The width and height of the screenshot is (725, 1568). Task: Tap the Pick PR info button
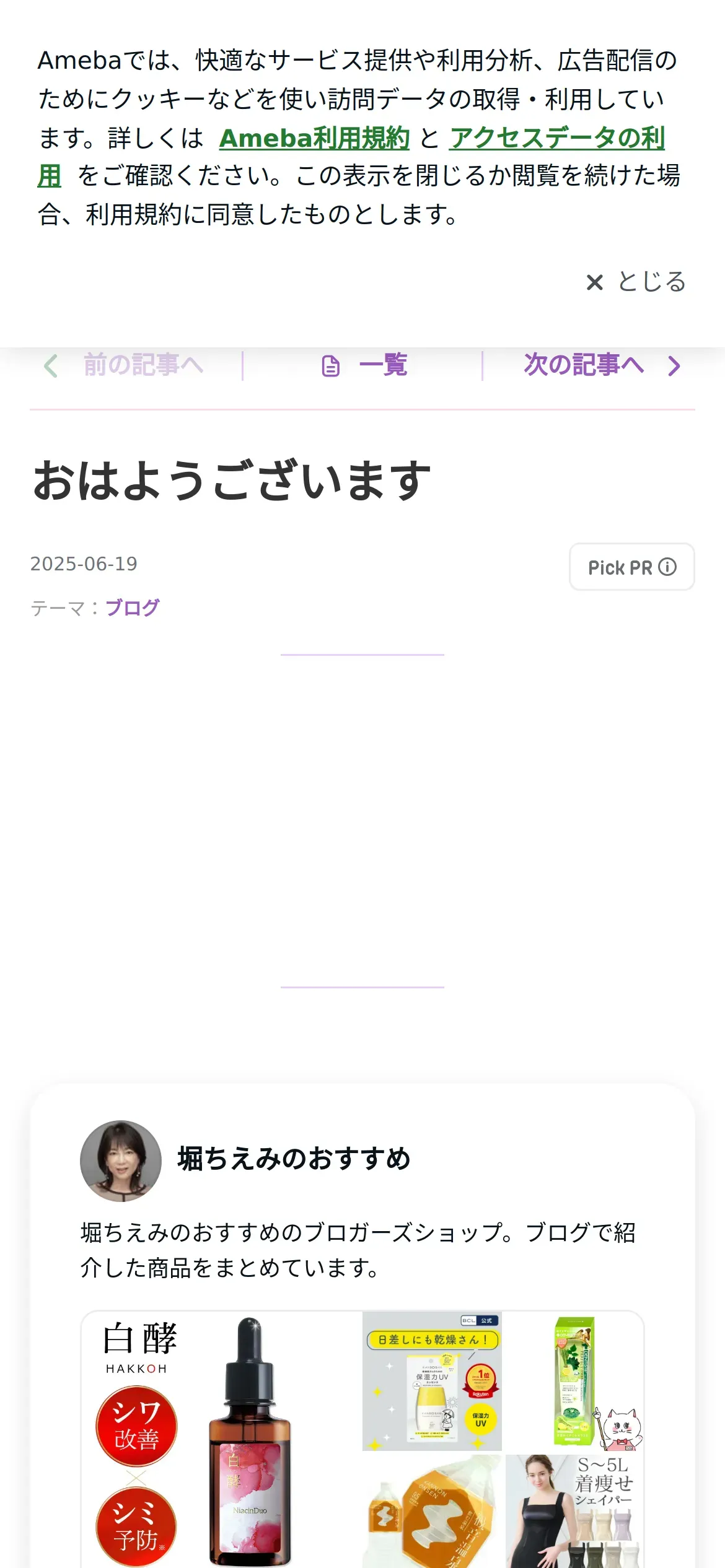click(x=631, y=567)
